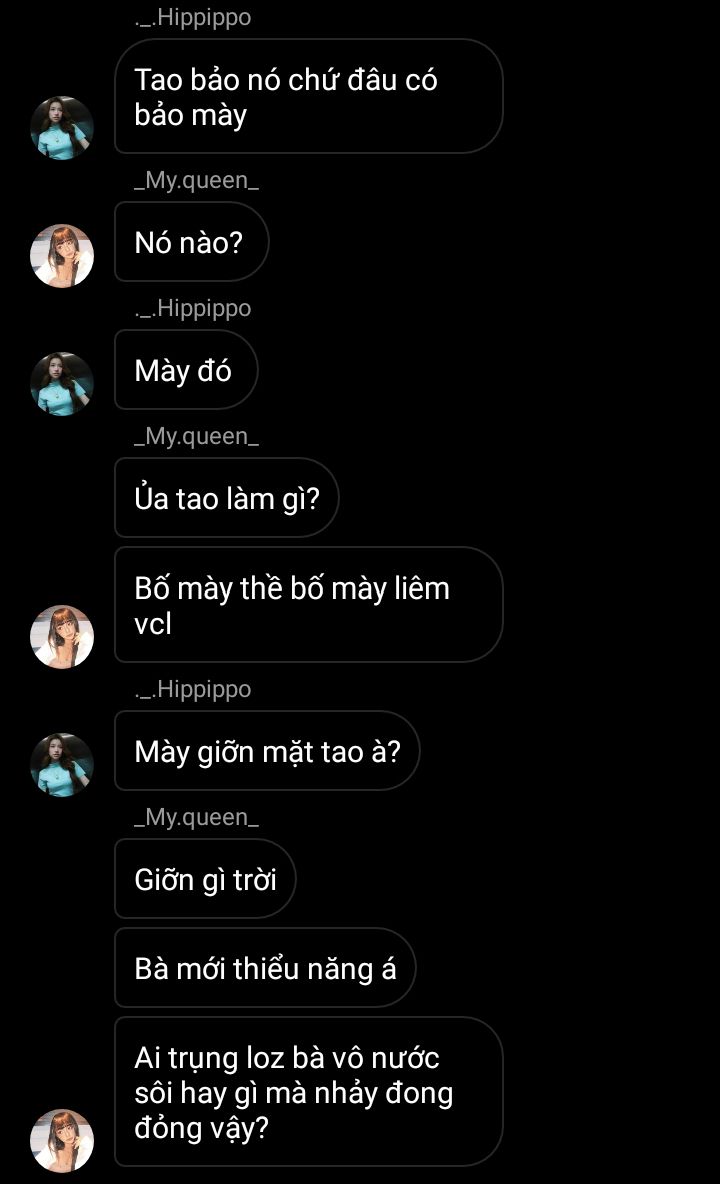Open Hippippo's avatar beside "Tao bảo nó" message
The image size is (720, 1184).
pyautogui.click(x=62, y=128)
